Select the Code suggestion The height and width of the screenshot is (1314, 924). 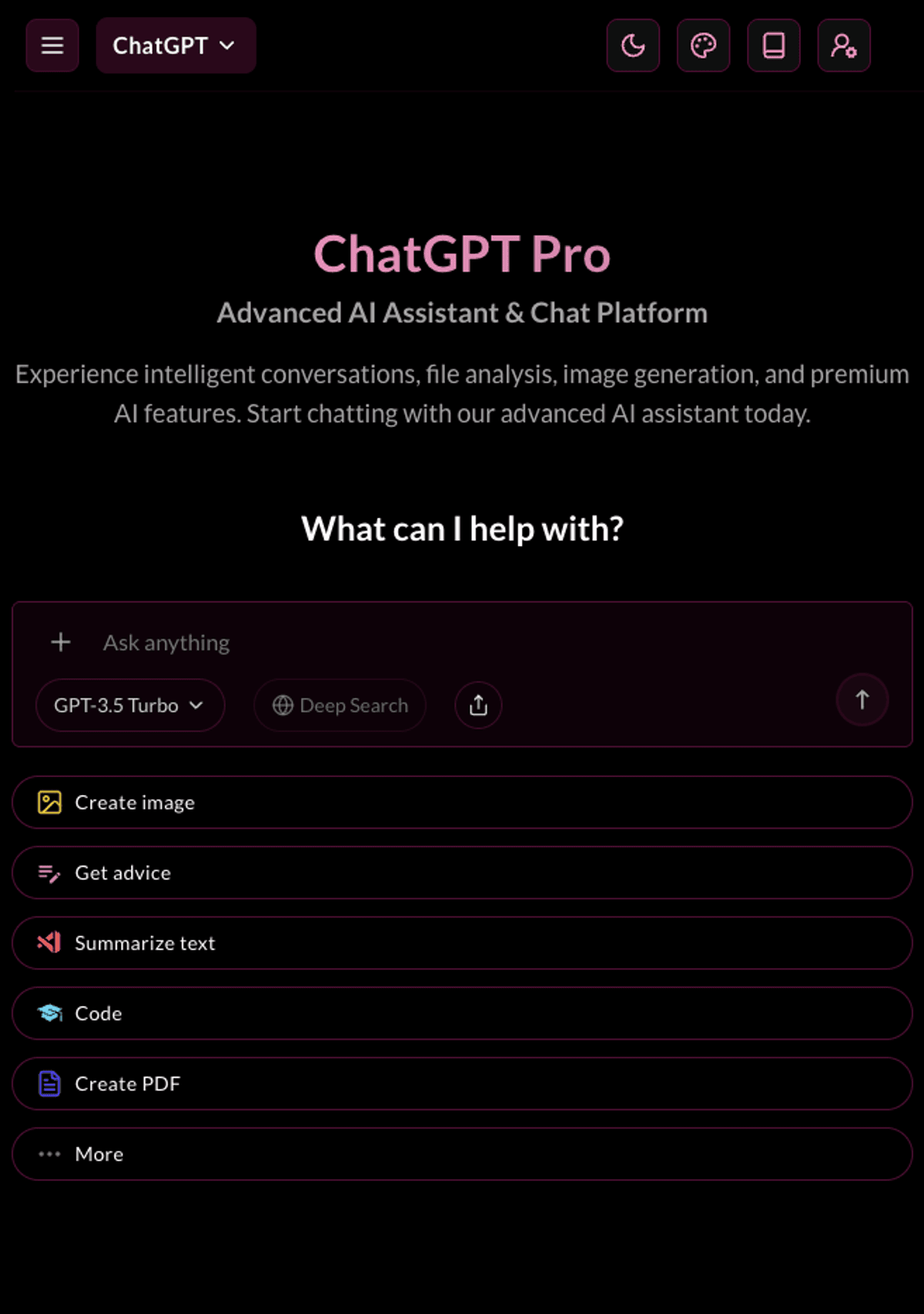462,1014
